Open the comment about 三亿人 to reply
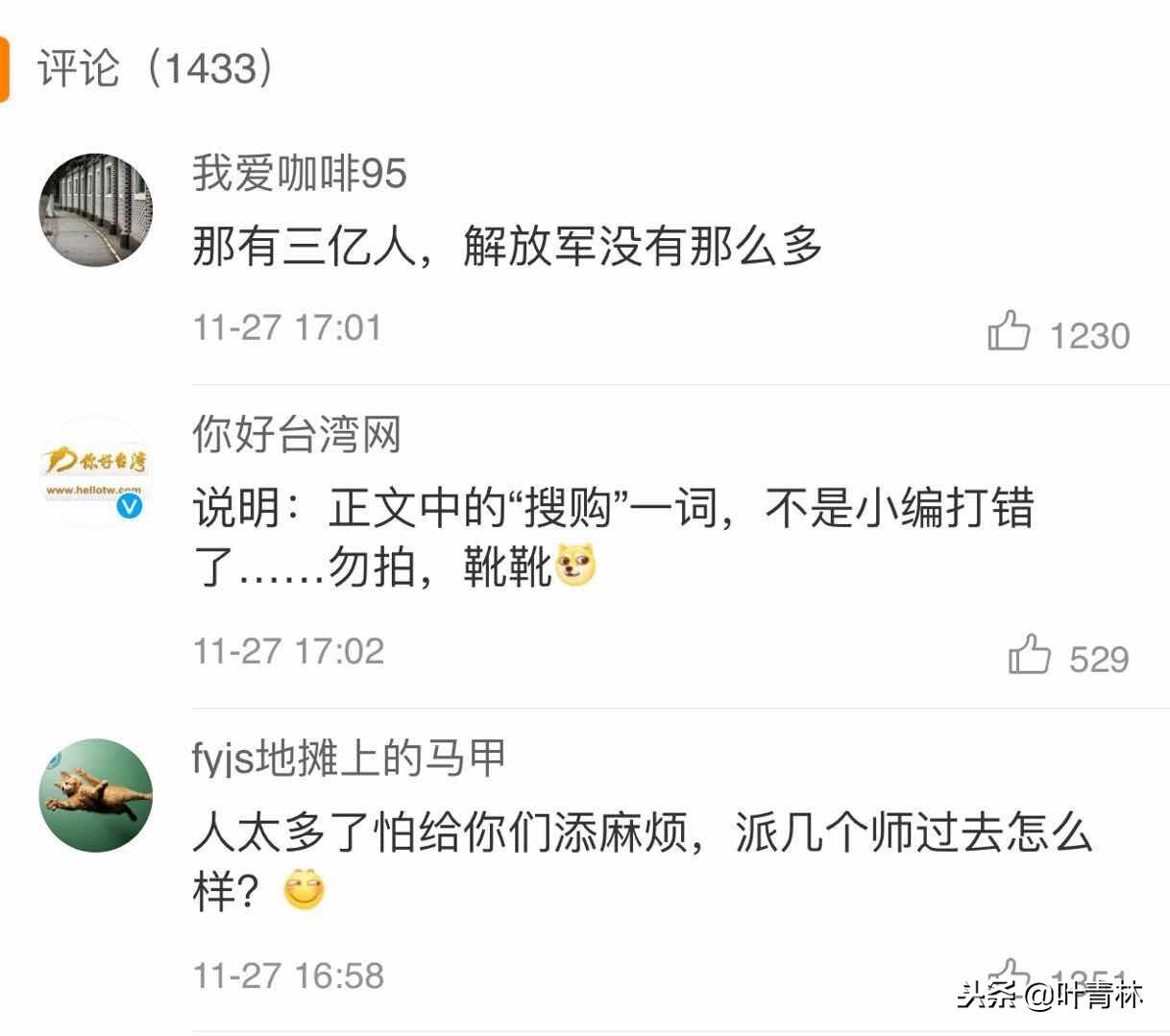 507,247
